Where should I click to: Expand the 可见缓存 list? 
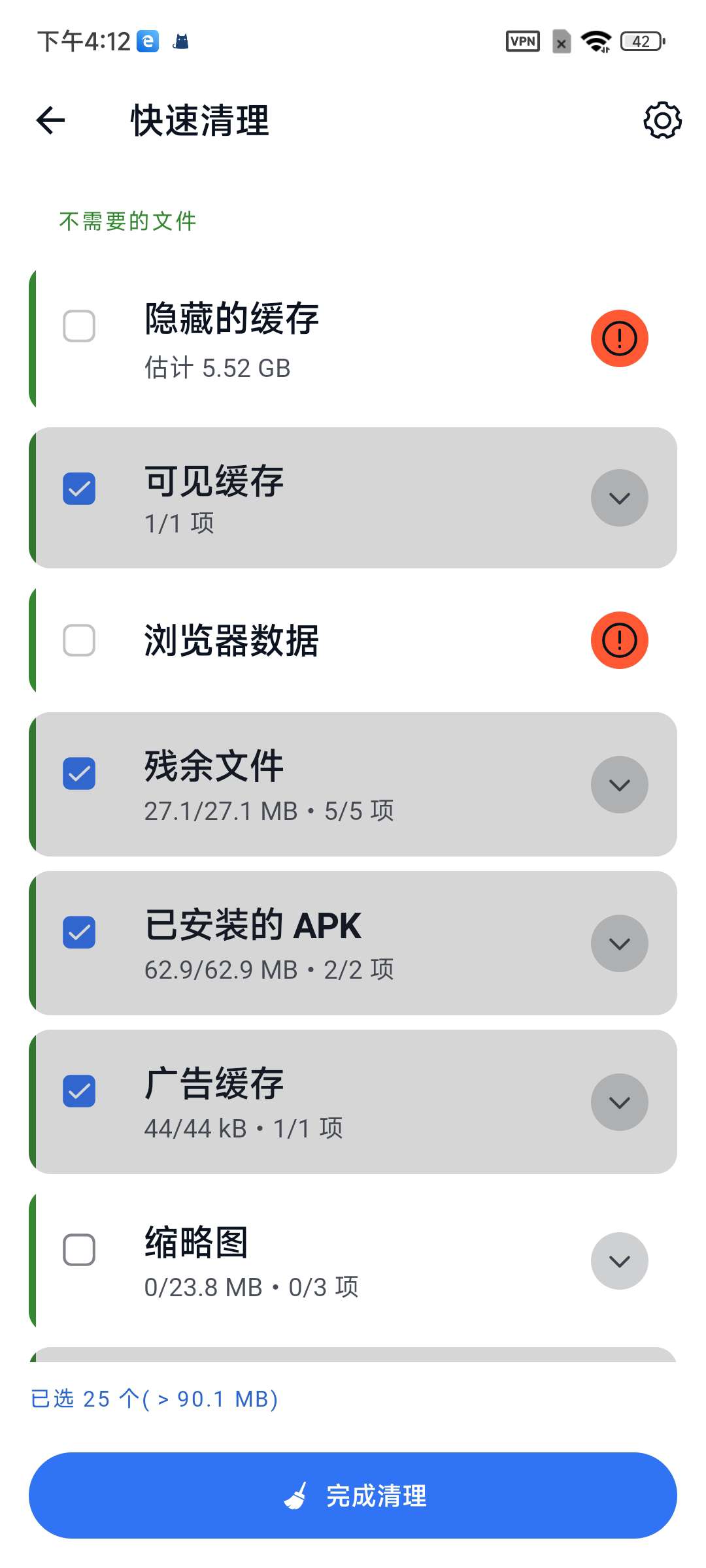click(619, 498)
